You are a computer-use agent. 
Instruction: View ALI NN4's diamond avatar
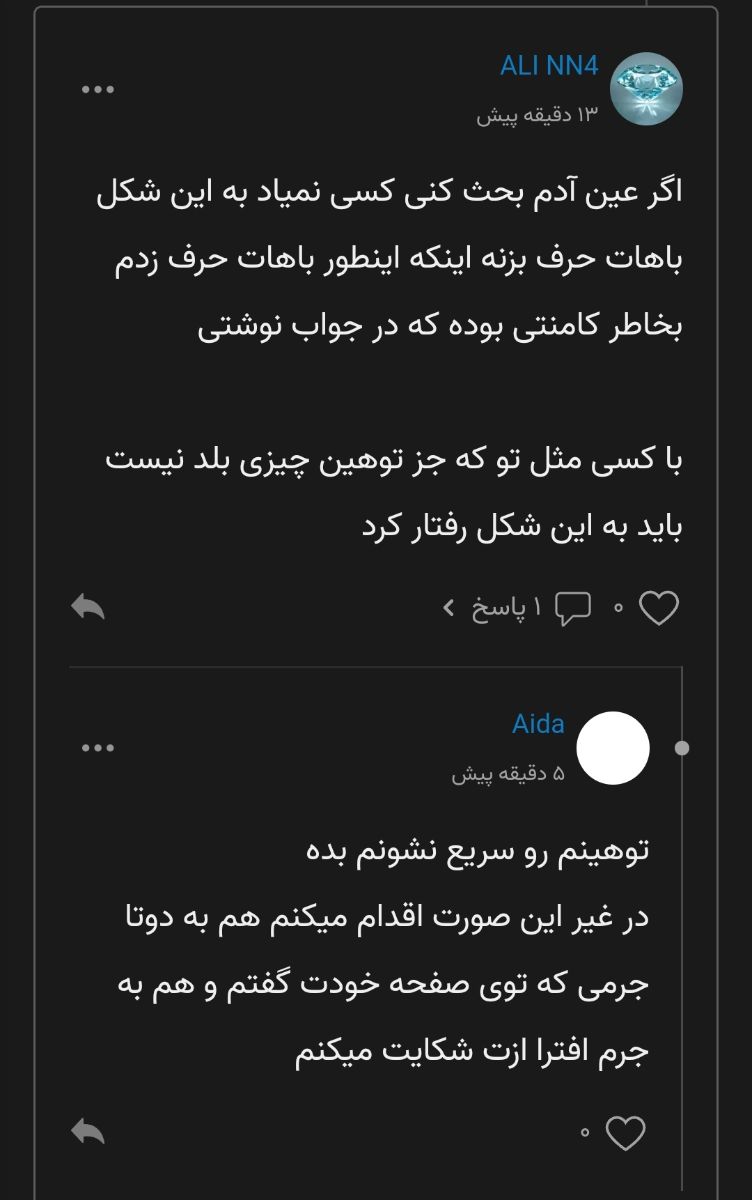(646, 89)
